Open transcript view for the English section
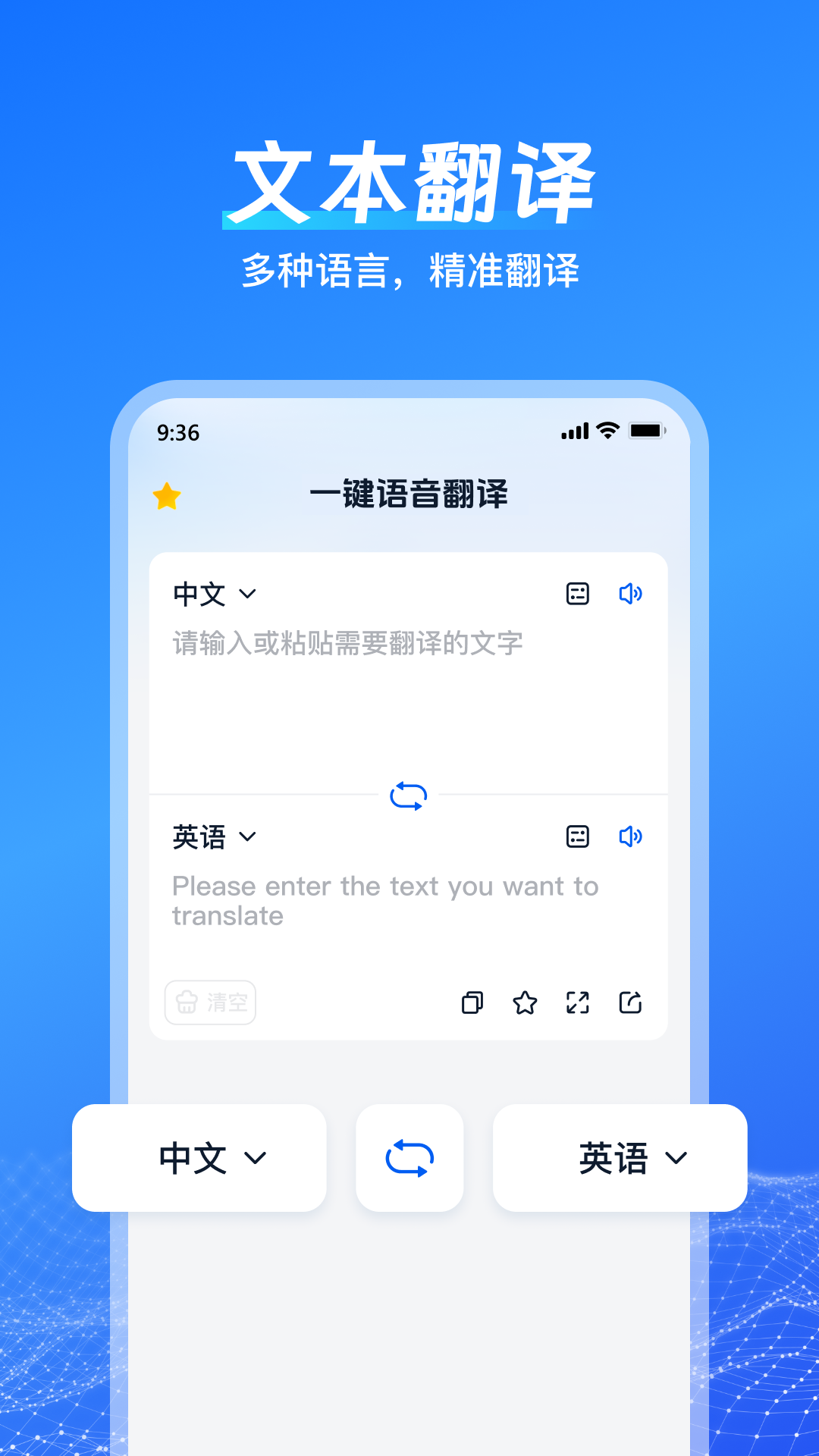This screenshot has height=1456, width=819. (578, 836)
